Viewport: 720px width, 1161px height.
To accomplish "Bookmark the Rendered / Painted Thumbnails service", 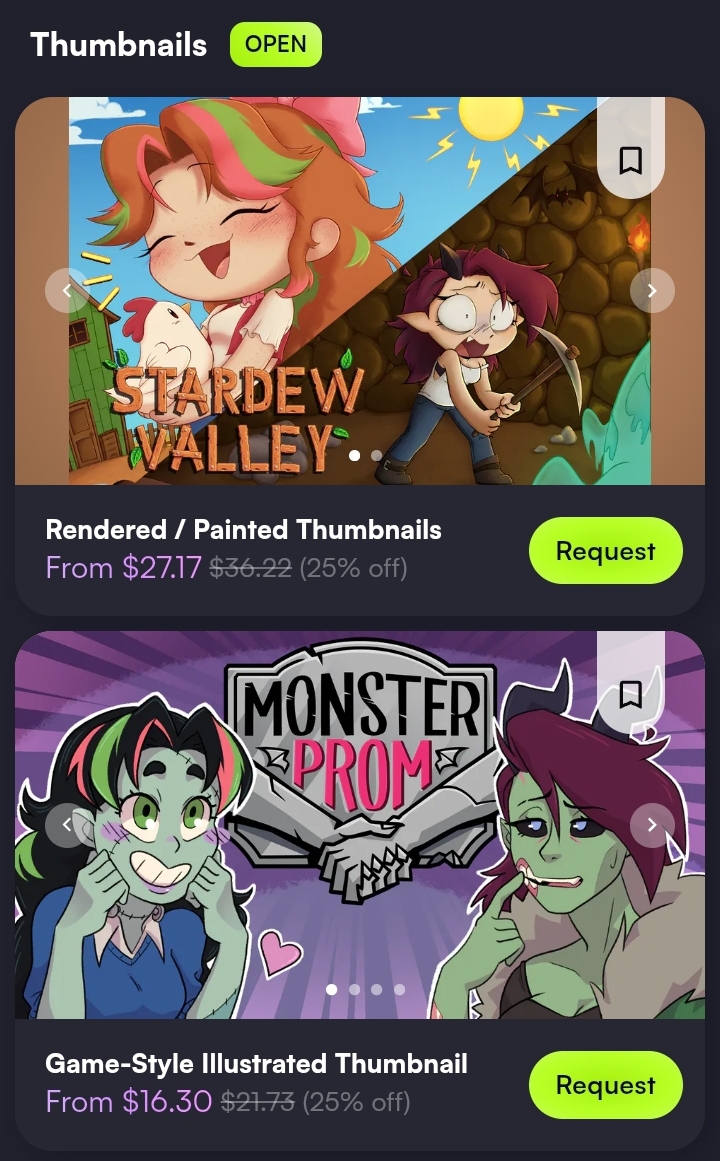I will 630,160.
